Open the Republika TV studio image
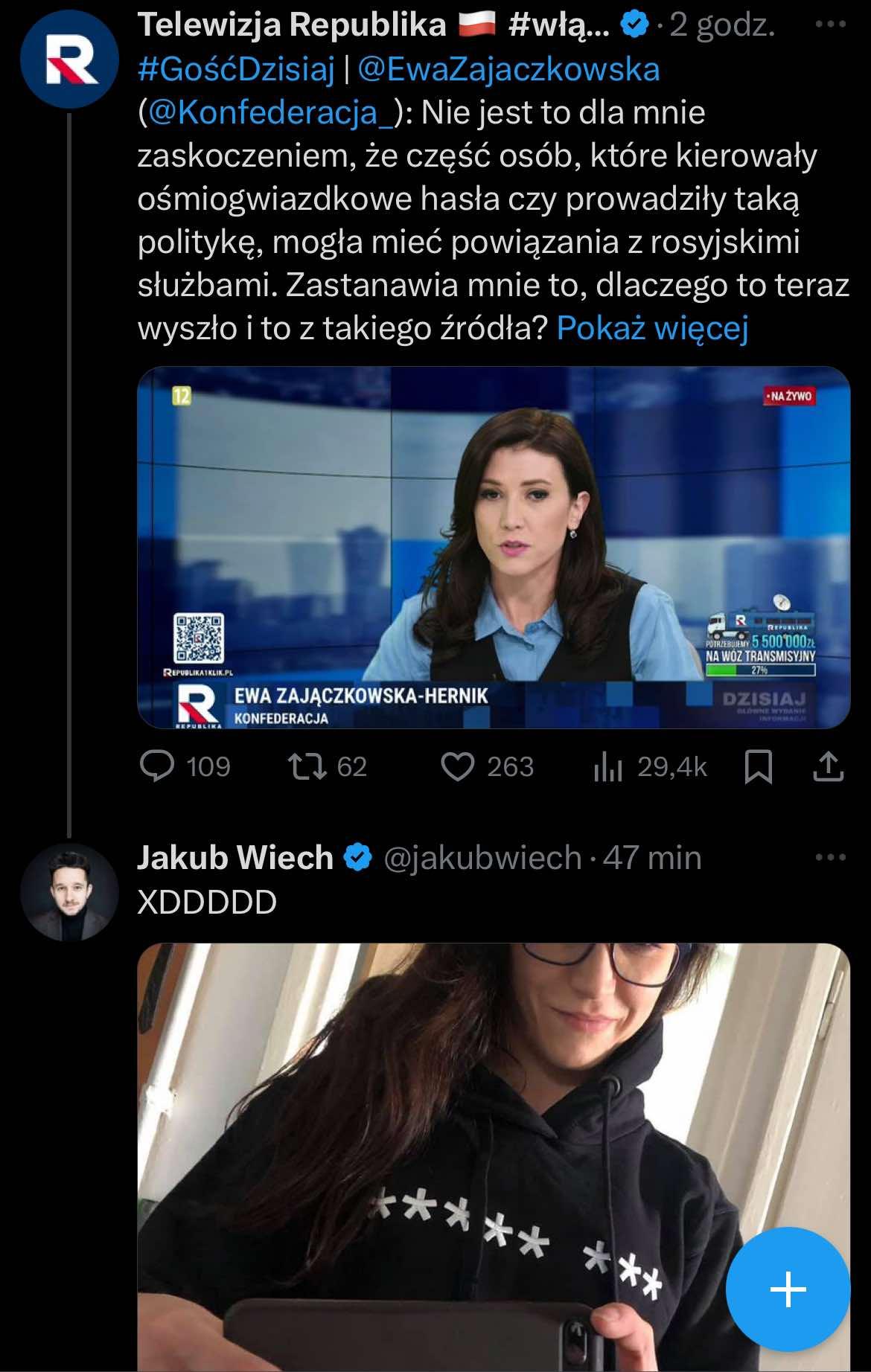The width and height of the screenshot is (871, 1372). (494, 547)
